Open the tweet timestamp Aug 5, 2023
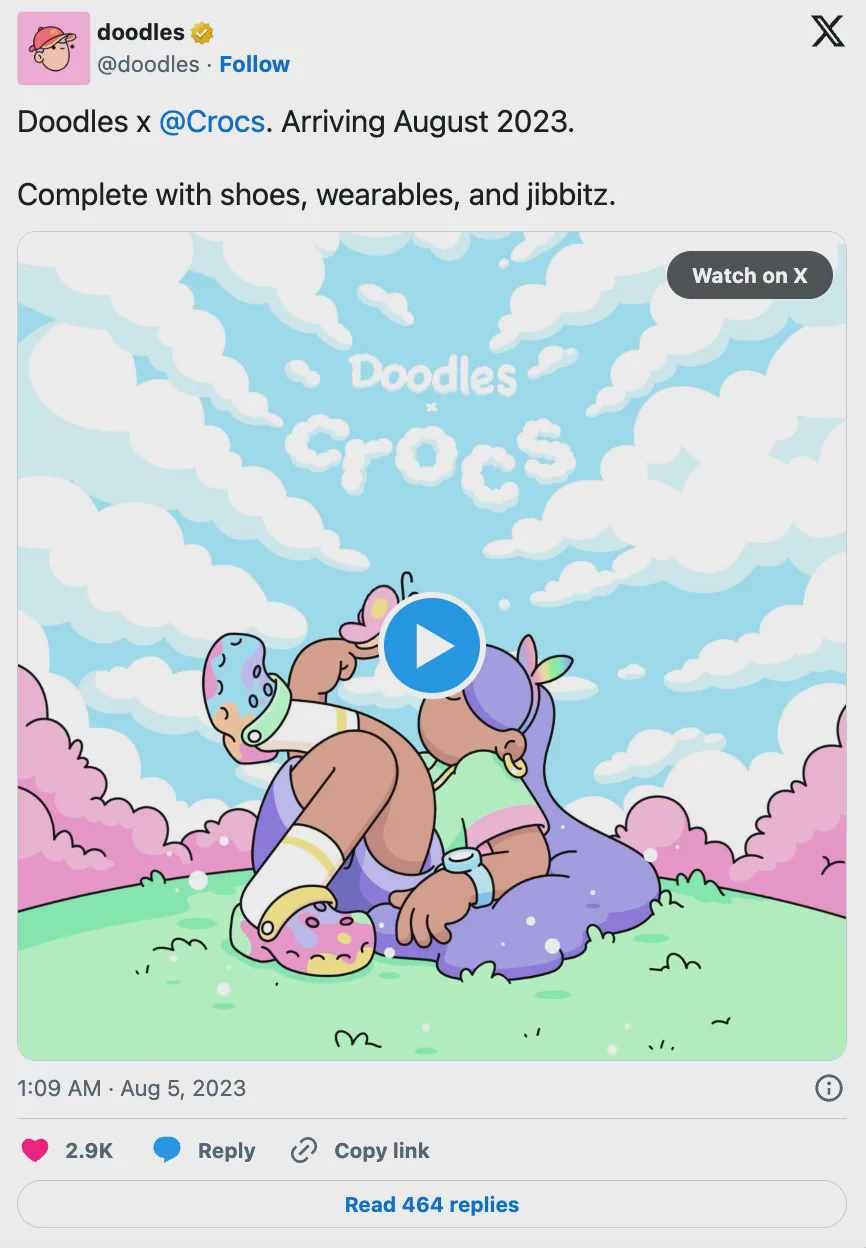Viewport: 866px width, 1248px height. 132,1088
